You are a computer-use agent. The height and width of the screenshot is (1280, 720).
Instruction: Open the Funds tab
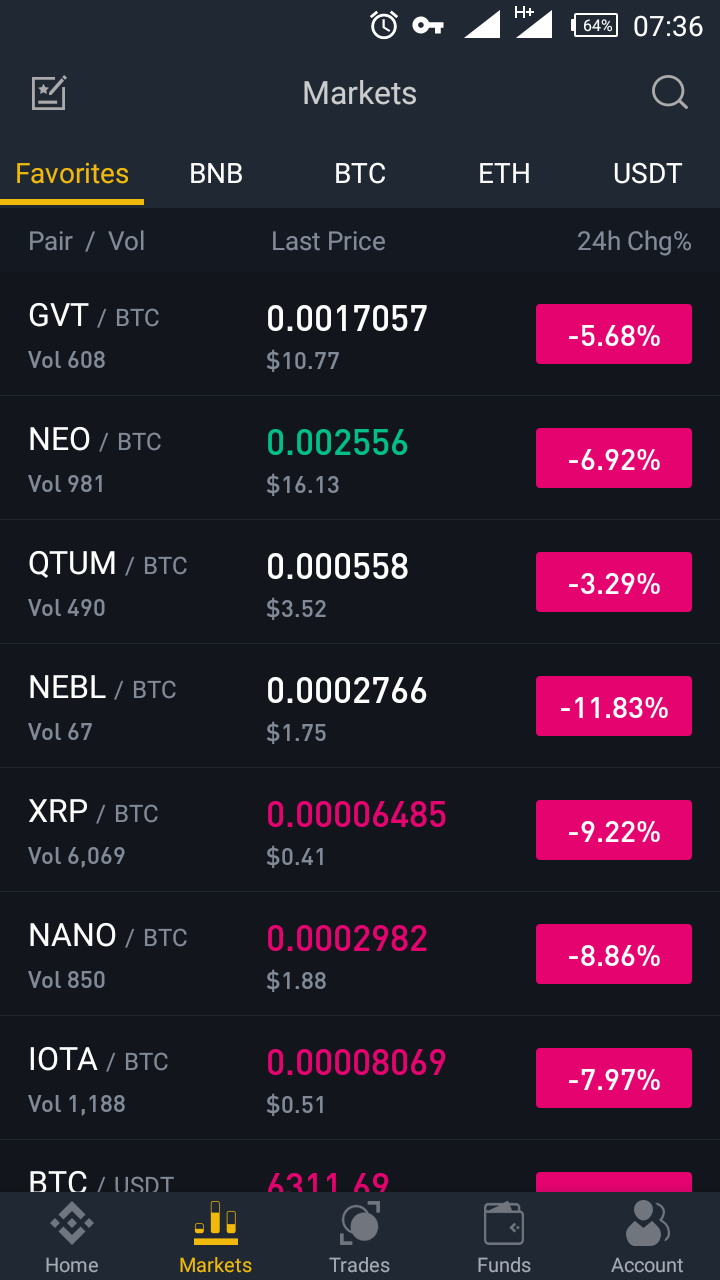(x=504, y=1237)
